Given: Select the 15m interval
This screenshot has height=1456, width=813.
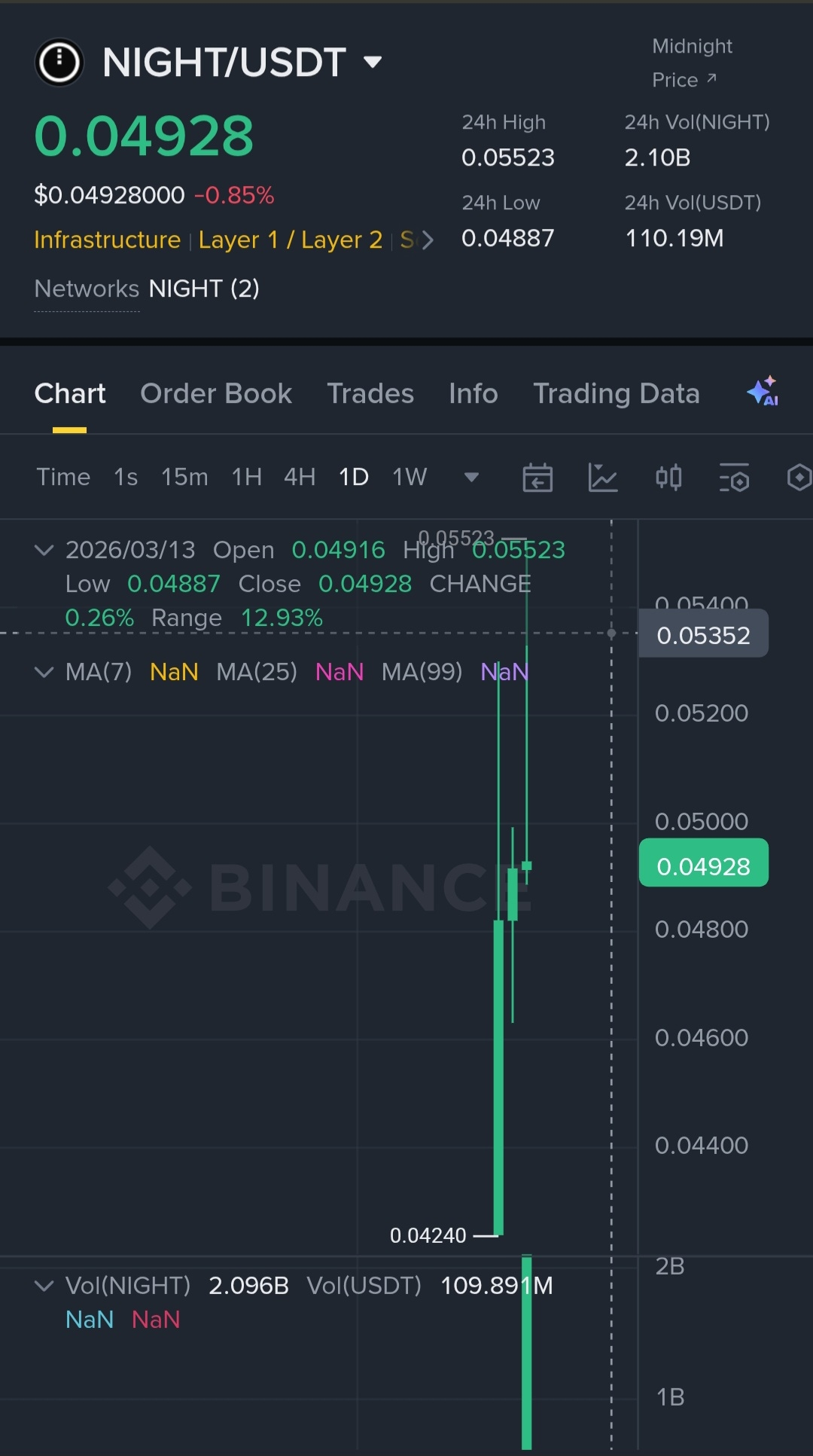Looking at the screenshot, I should (184, 477).
